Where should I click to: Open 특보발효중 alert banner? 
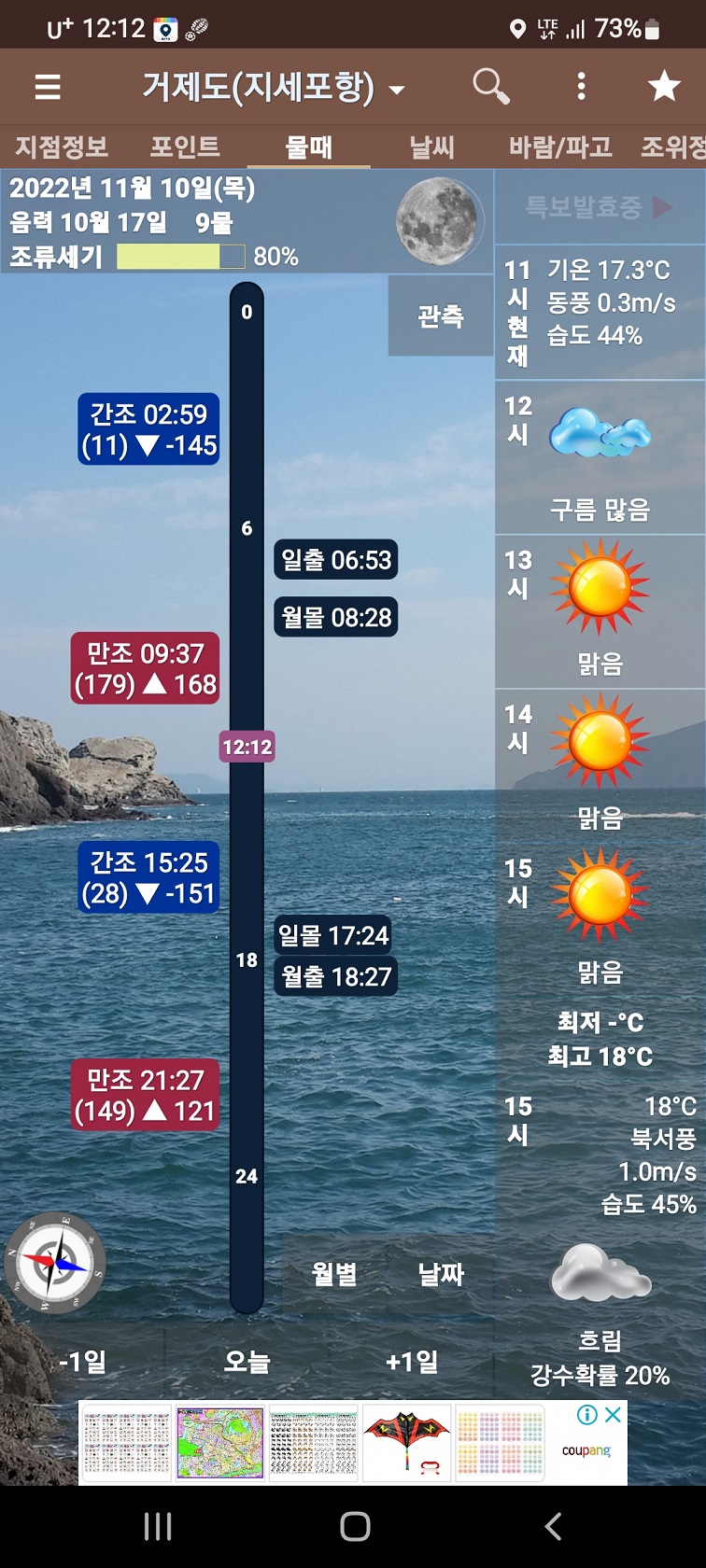(x=598, y=206)
